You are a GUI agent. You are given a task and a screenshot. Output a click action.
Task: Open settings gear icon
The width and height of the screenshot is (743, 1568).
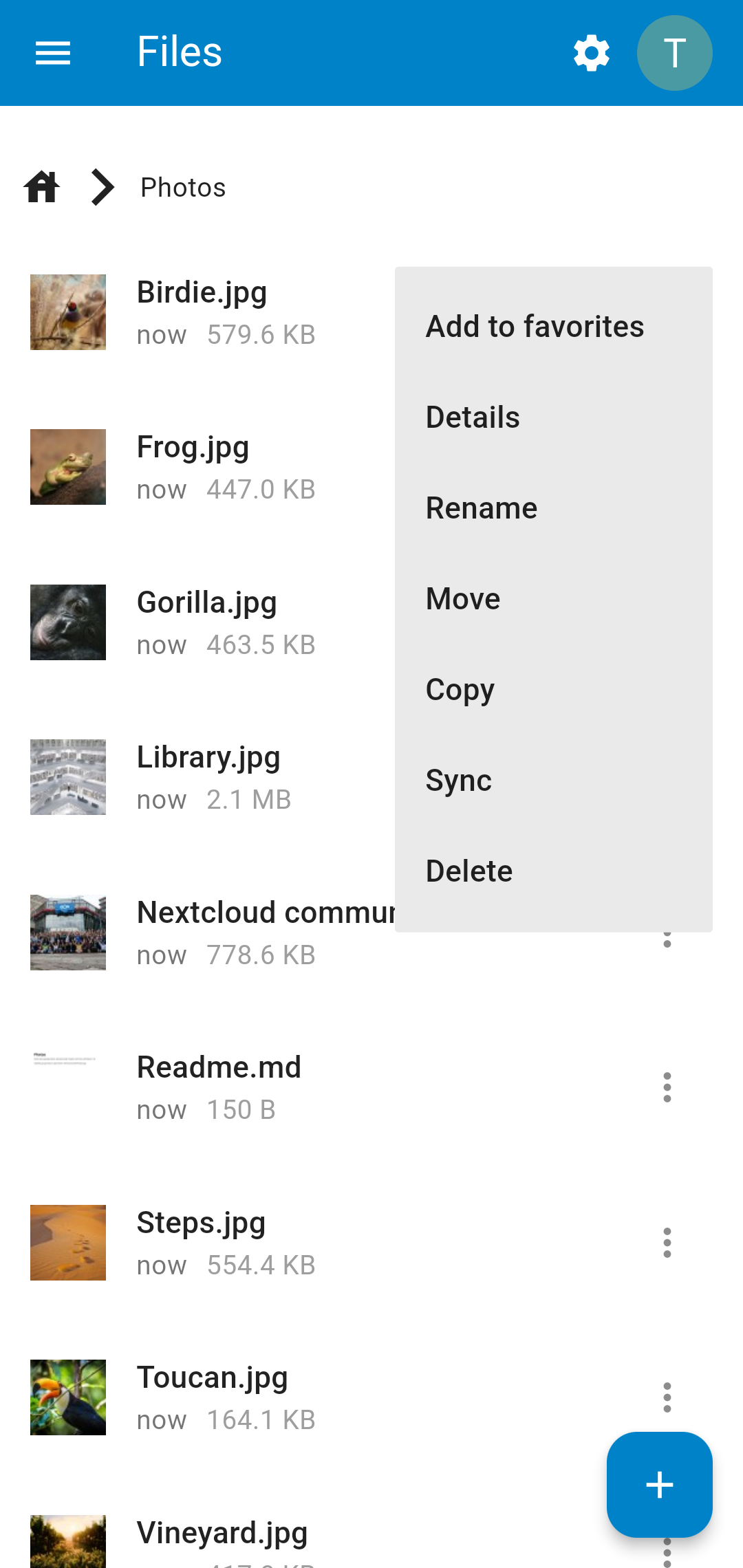coord(592,53)
